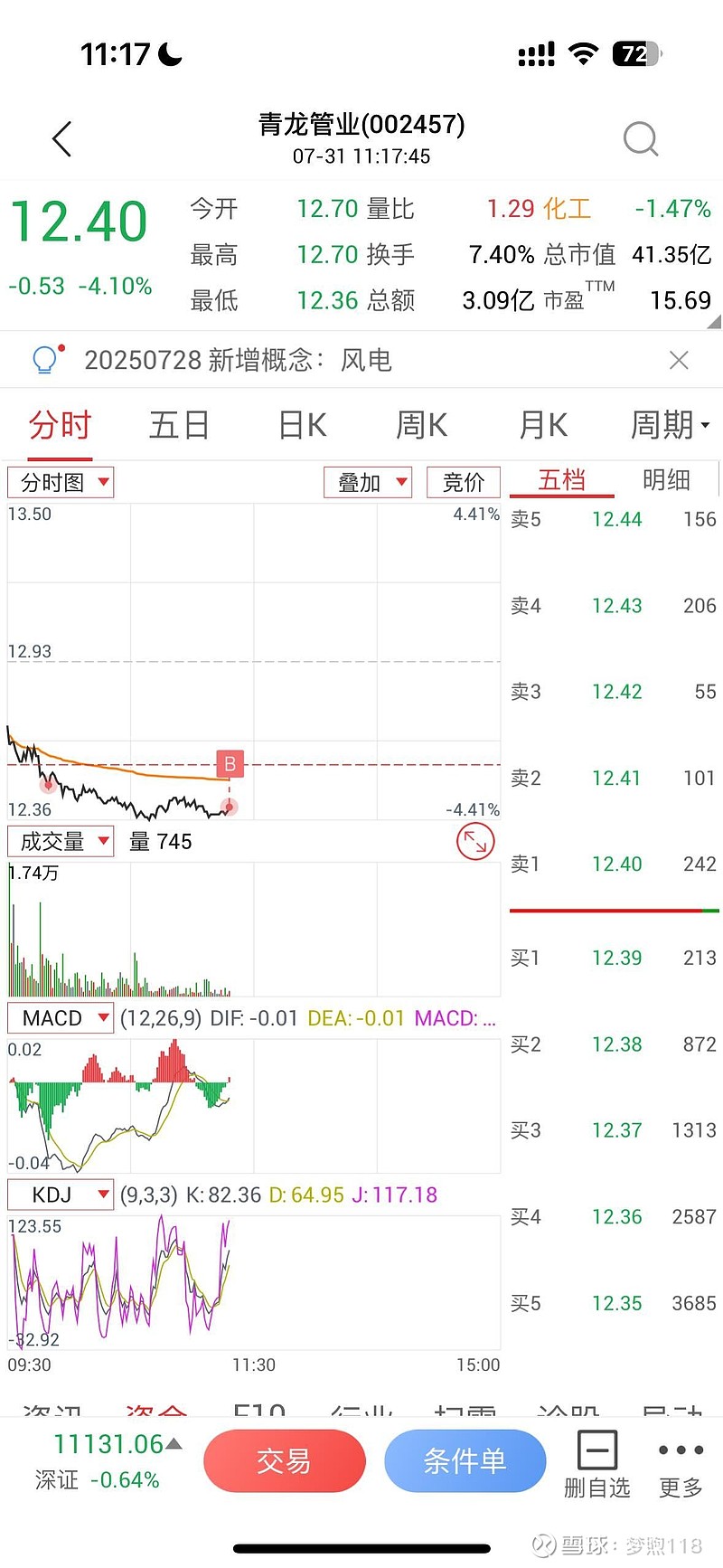Viewport: 723px width, 1568px height.
Task: Tap the 竞价 auction button
Action: 464,482
